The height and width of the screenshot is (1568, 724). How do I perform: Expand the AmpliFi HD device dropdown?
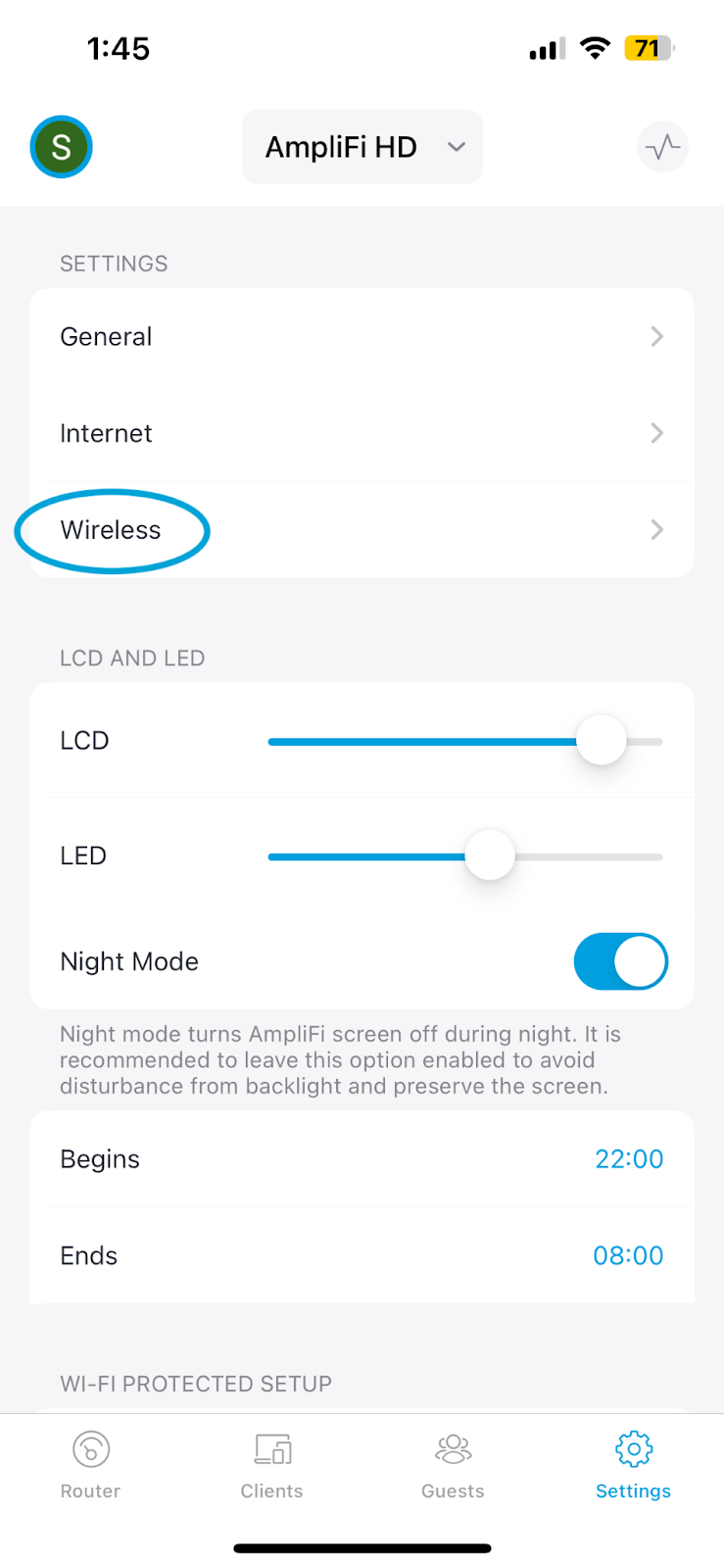coord(362,147)
